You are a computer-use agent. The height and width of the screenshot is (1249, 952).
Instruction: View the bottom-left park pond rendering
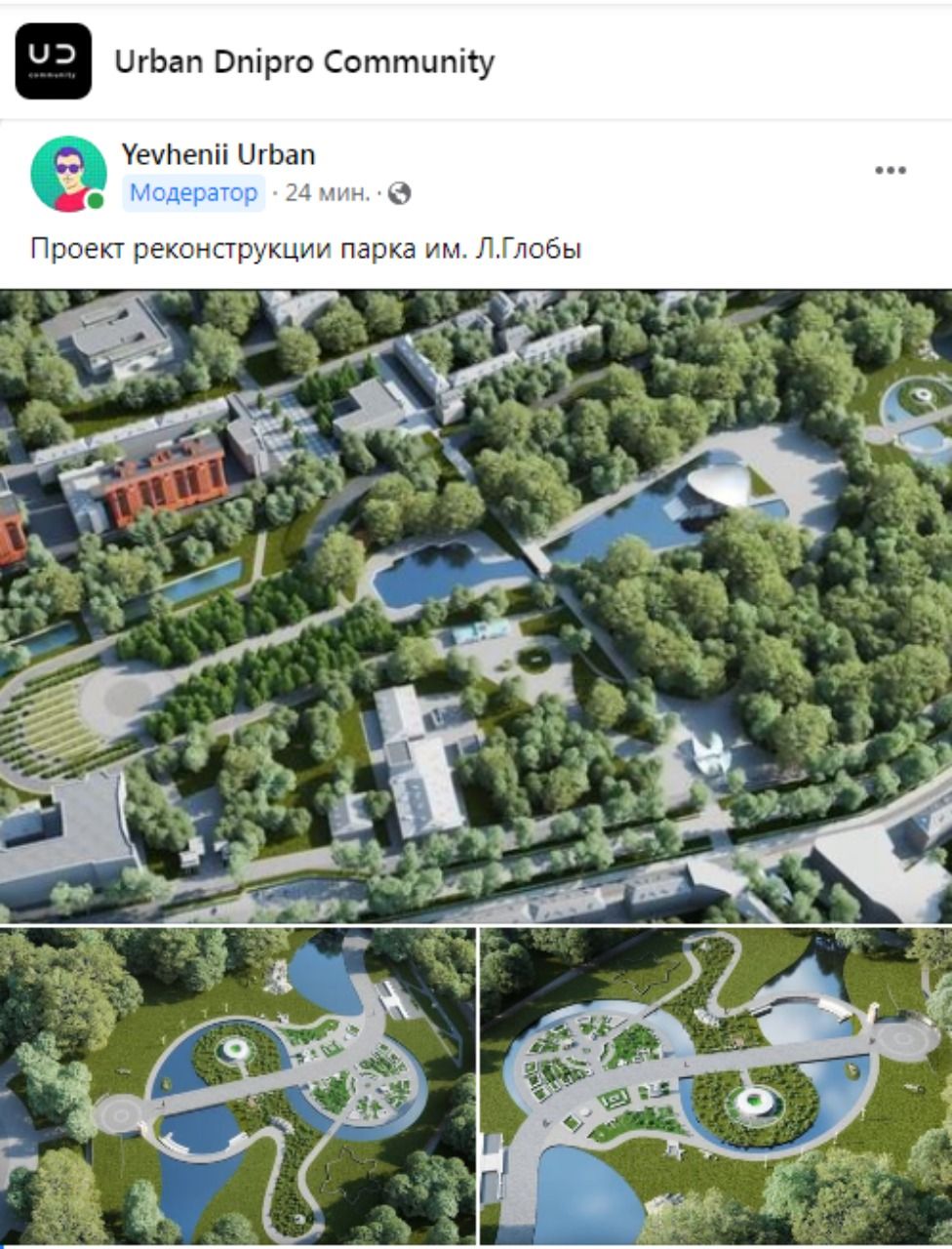pyautogui.click(x=237, y=1085)
